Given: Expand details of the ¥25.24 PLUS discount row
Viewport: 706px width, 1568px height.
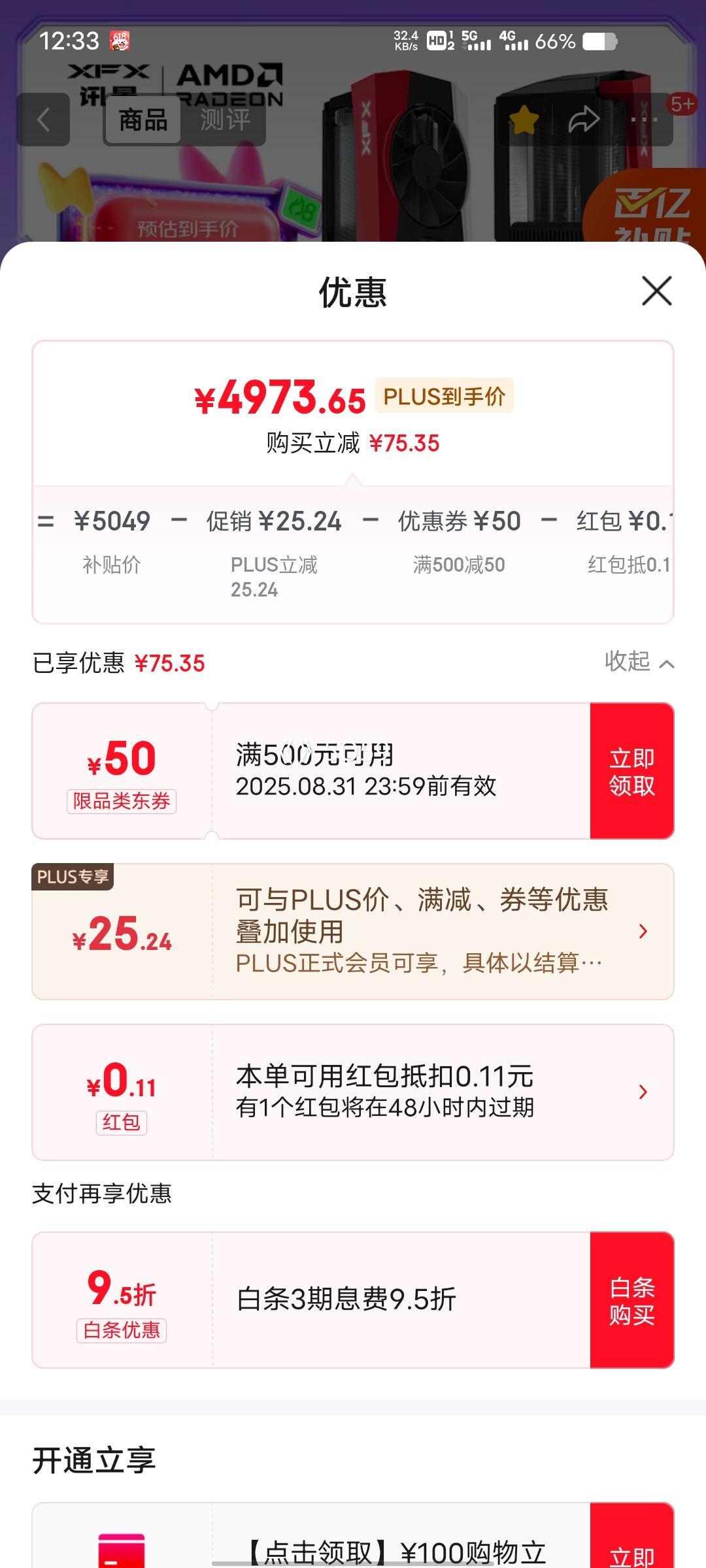Looking at the screenshot, I should click(644, 931).
